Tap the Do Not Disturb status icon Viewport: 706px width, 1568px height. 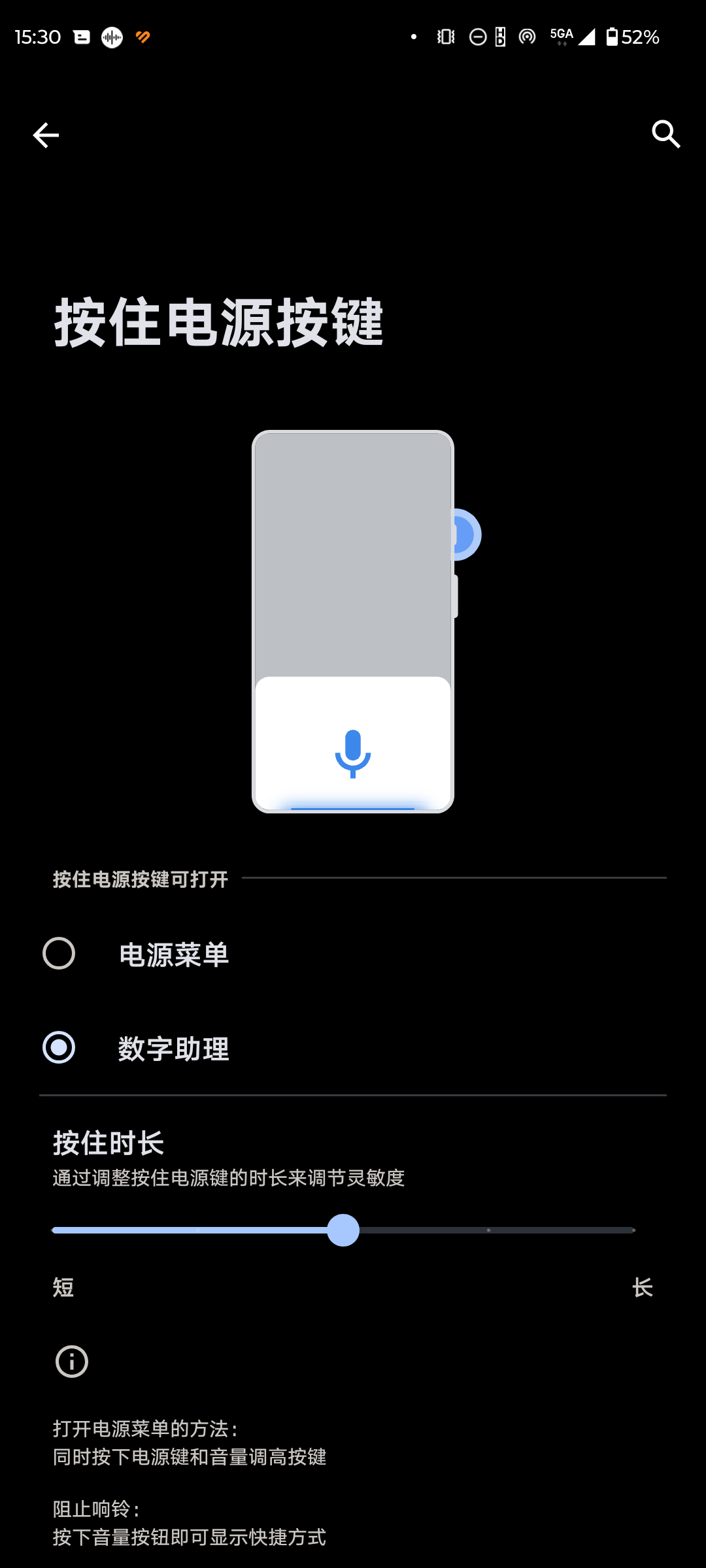click(477, 37)
